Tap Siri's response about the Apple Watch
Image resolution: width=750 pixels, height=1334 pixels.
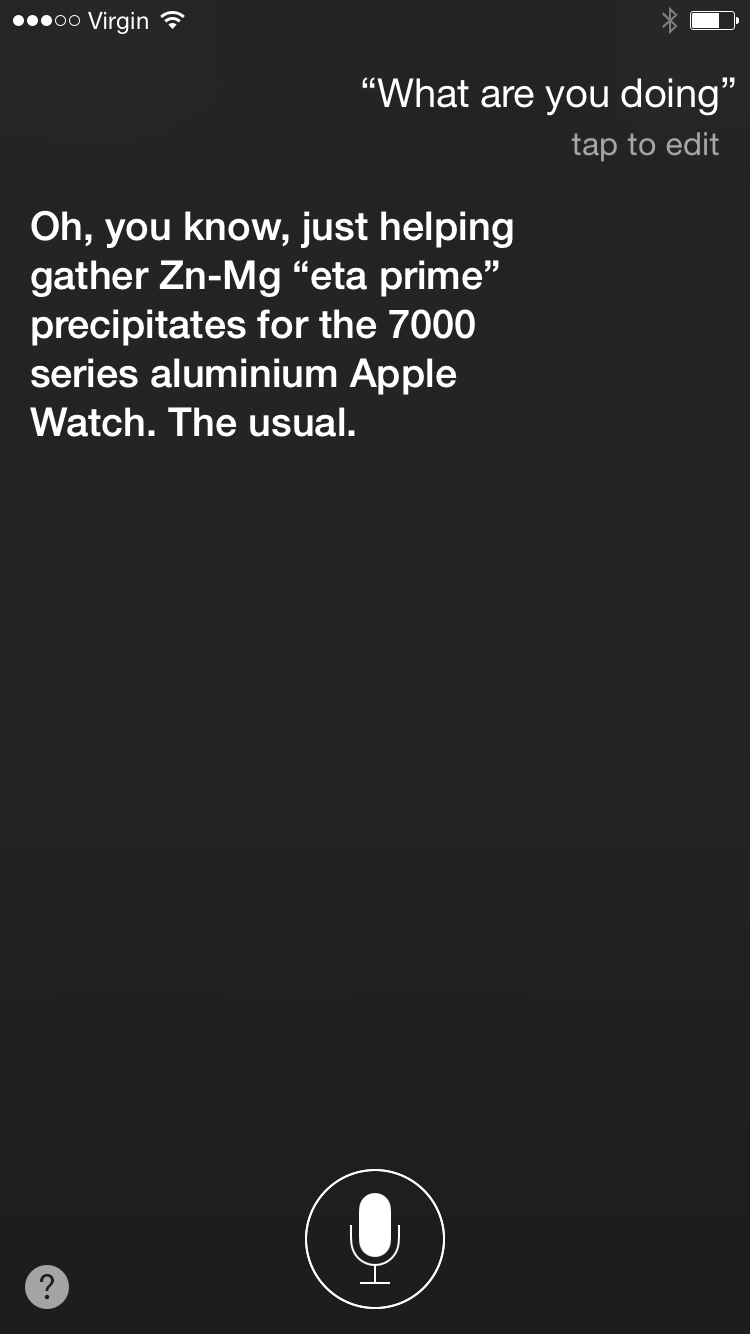coord(270,324)
